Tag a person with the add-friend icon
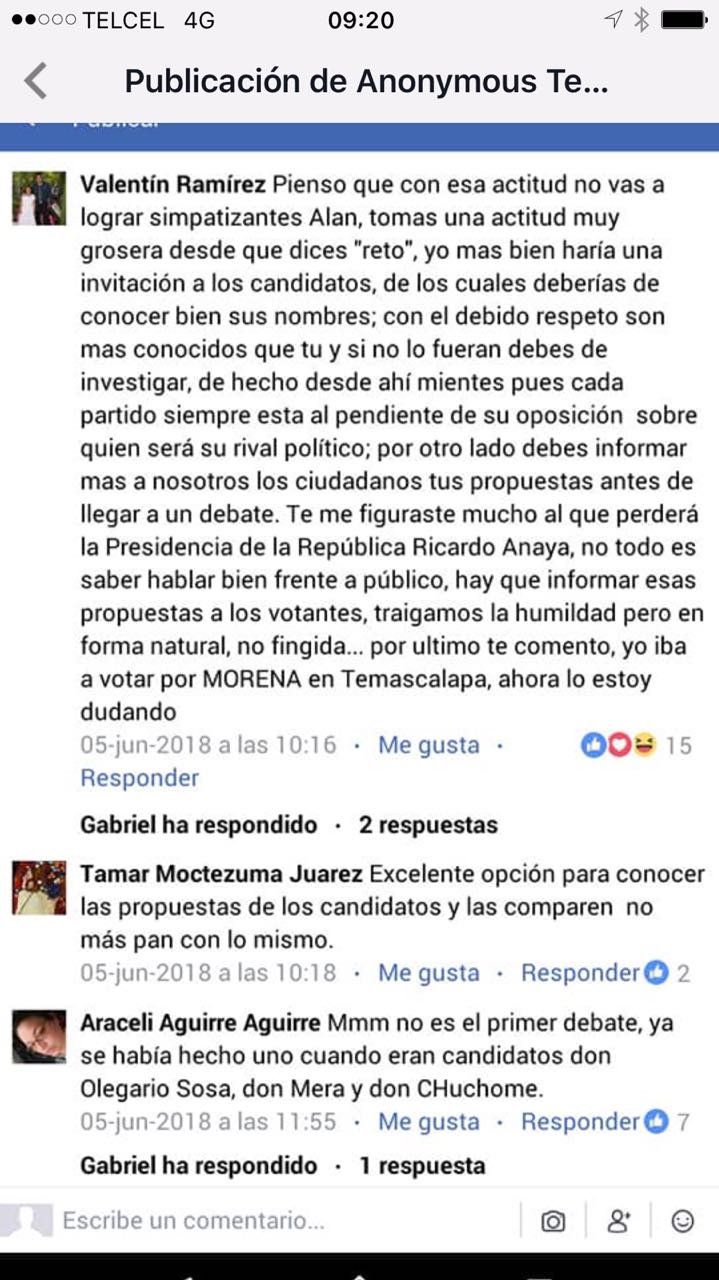The image size is (719, 1280). click(x=619, y=1220)
